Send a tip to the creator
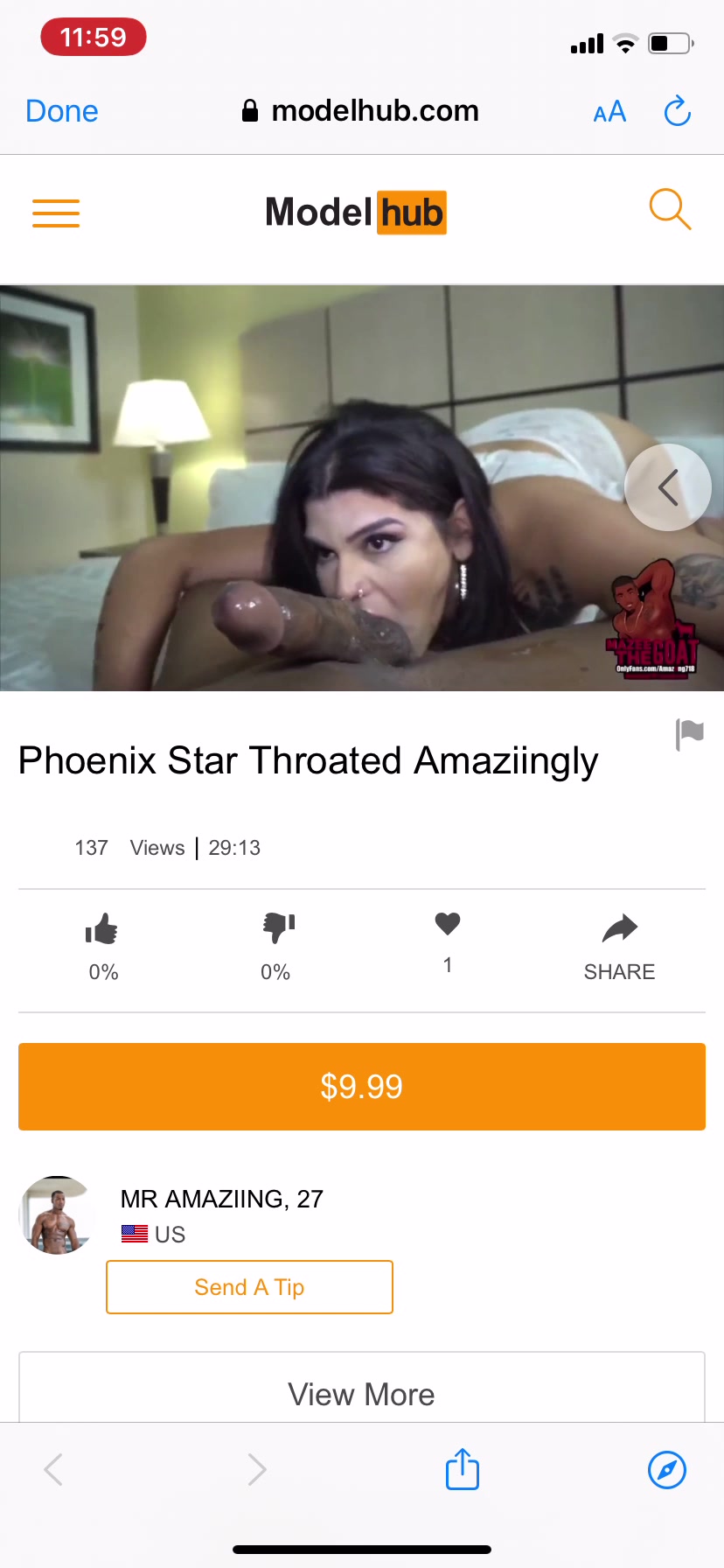Image resolution: width=724 pixels, height=1568 pixels. [249, 1287]
